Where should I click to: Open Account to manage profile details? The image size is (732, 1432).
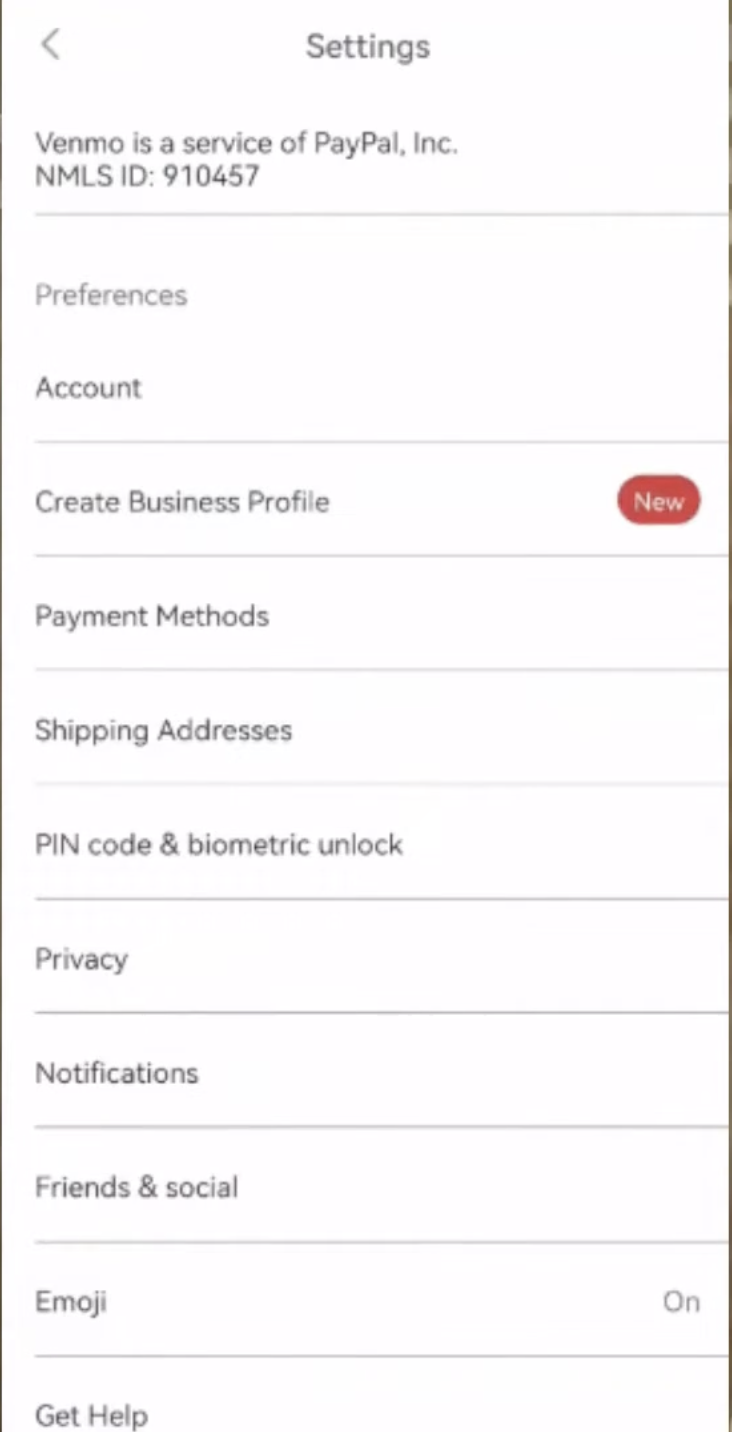(88, 387)
